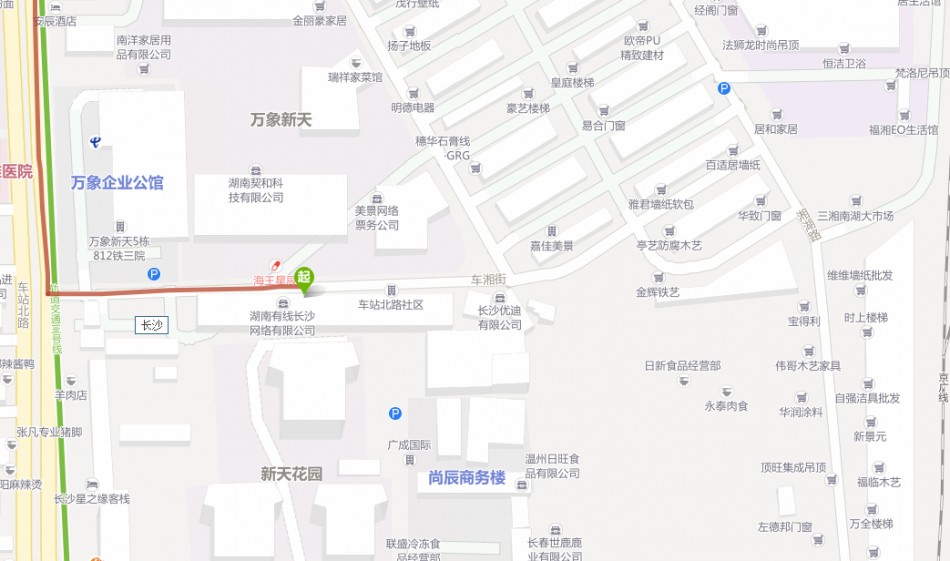This screenshot has height=561, width=950.
Task: Tap the green start marker 起
Action: 304,279
